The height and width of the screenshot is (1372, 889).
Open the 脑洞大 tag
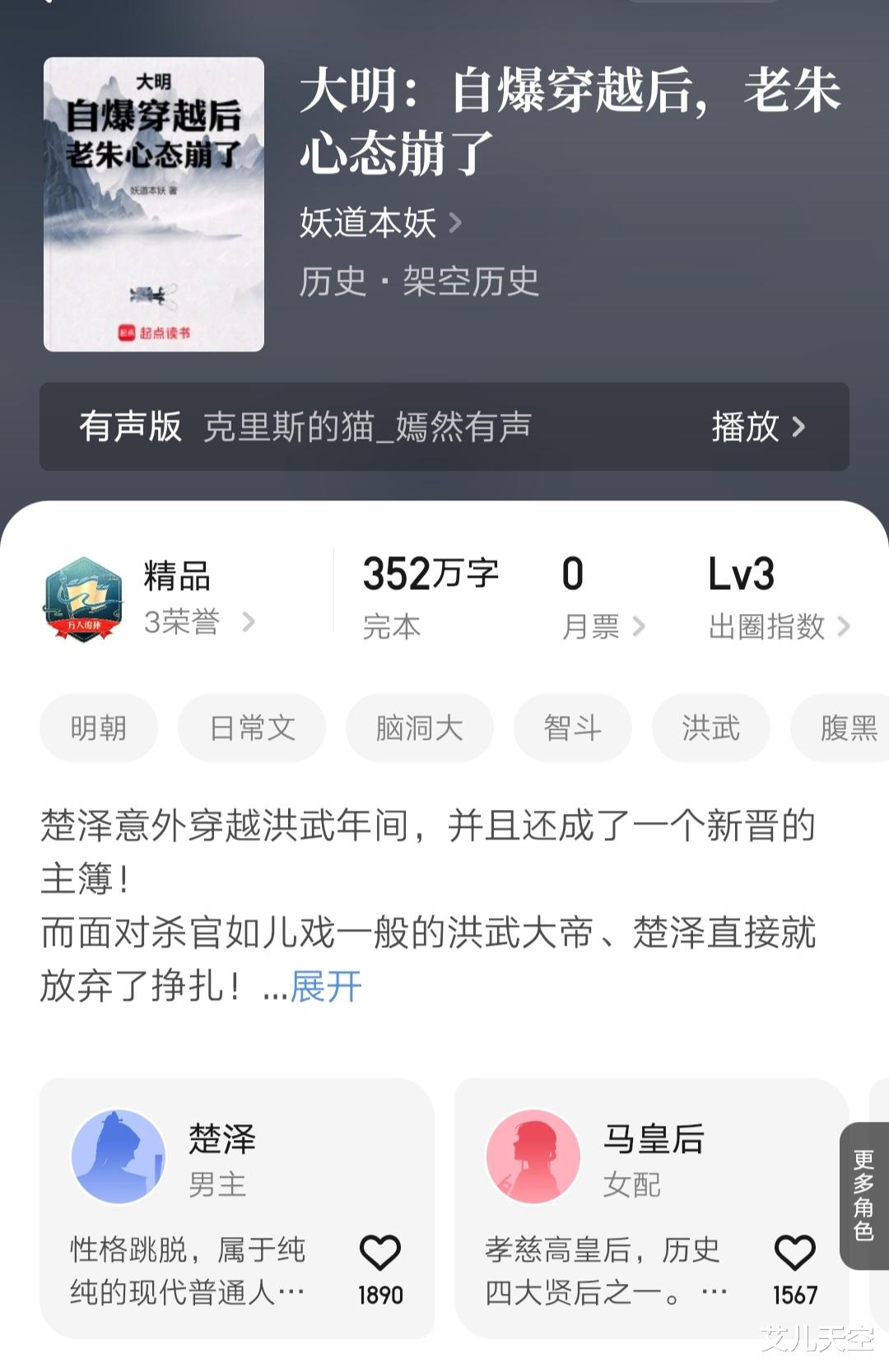click(x=419, y=728)
